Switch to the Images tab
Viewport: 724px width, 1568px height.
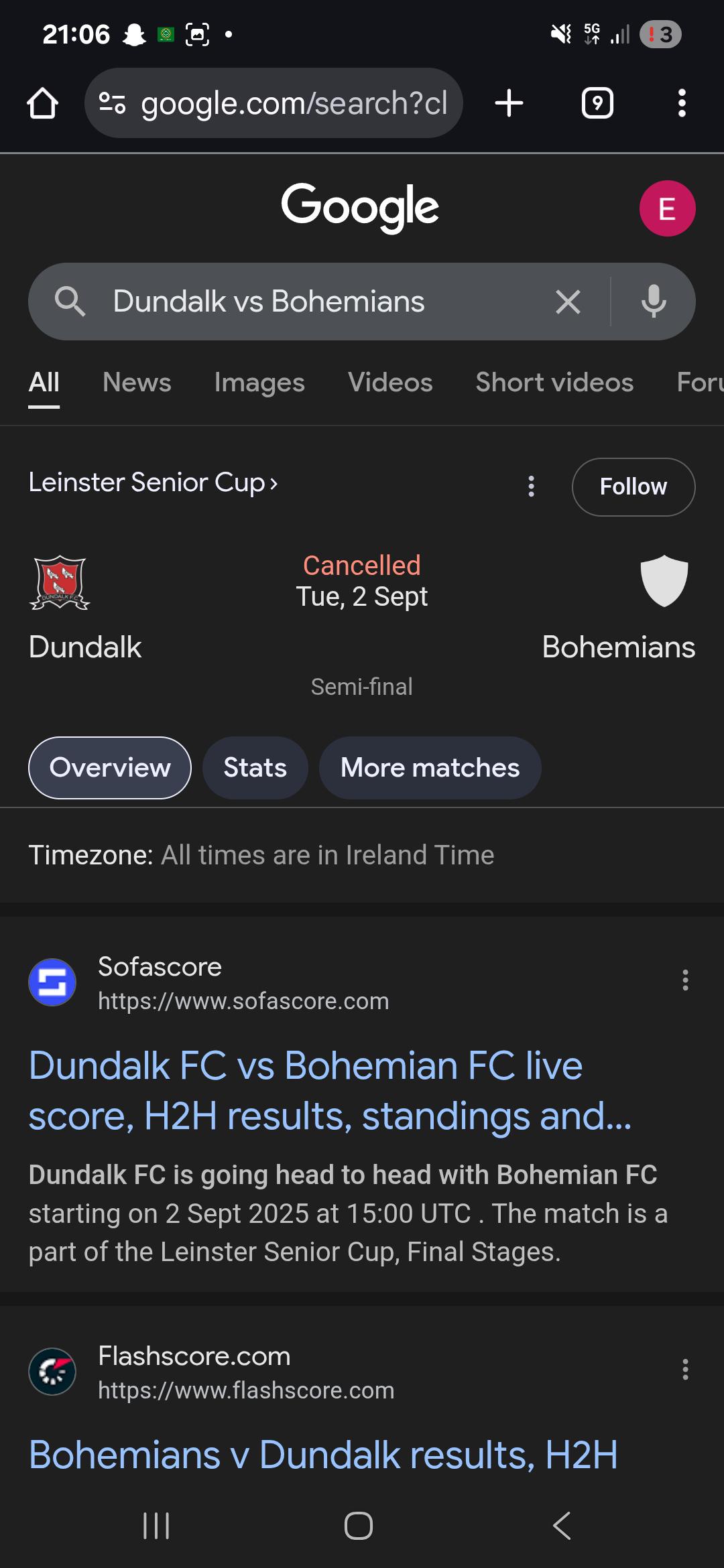[259, 383]
